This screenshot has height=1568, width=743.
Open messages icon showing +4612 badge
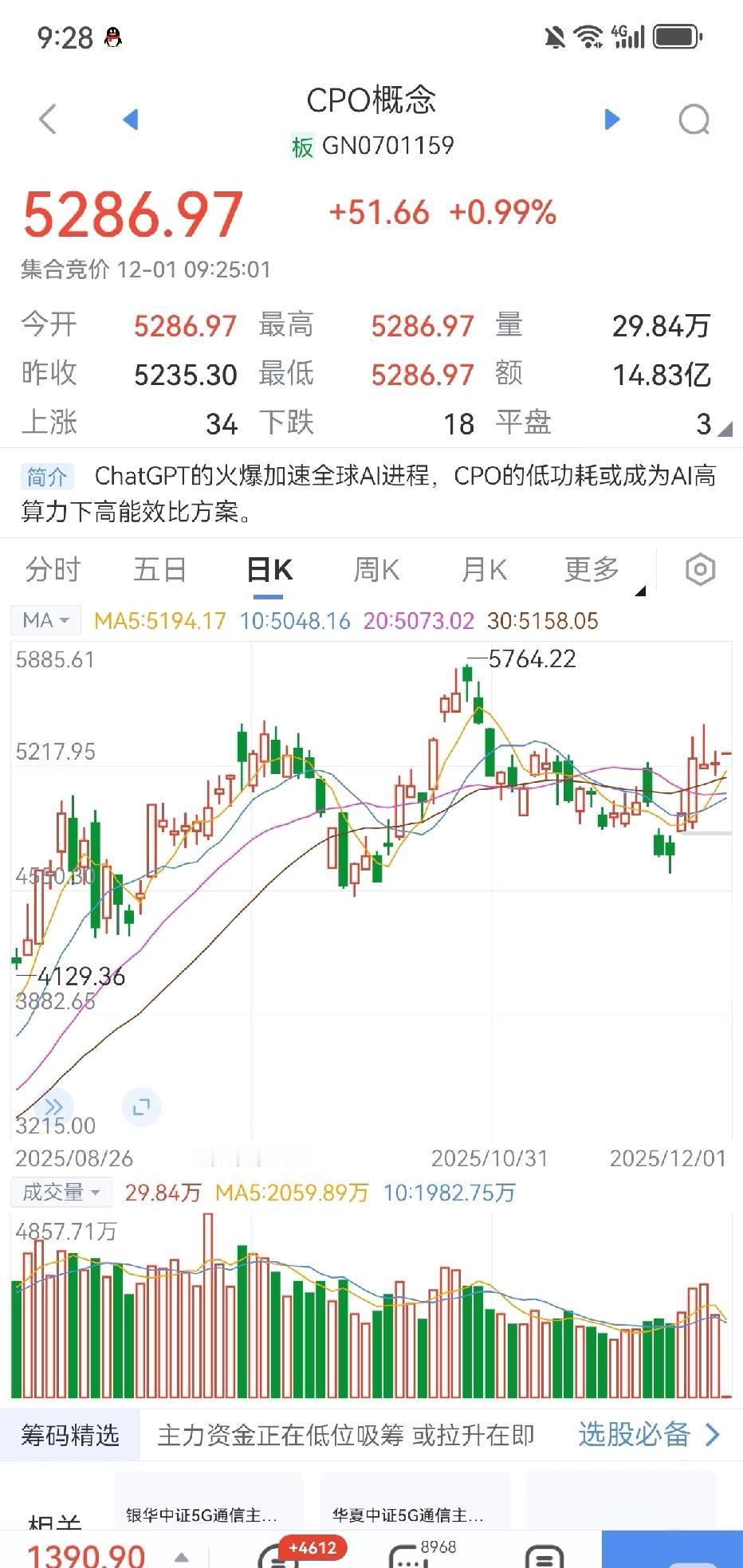click(281, 1554)
